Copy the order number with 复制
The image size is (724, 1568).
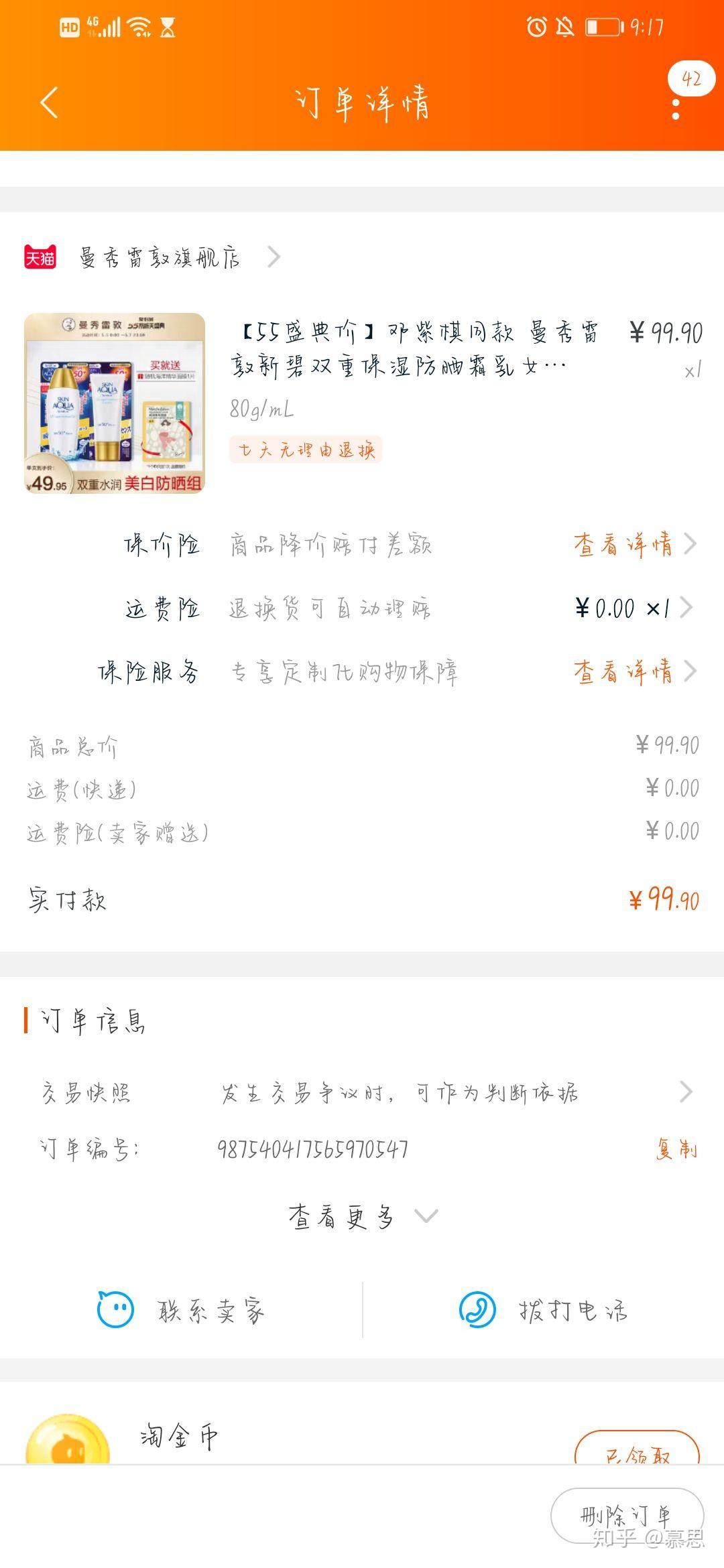pyautogui.click(x=676, y=1149)
